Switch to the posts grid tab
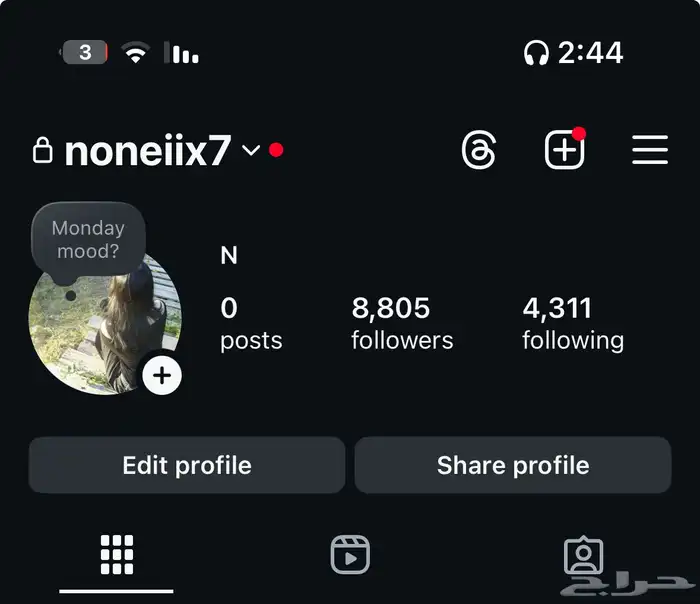The width and height of the screenshot is (700, 604). [x=117, y=554]
